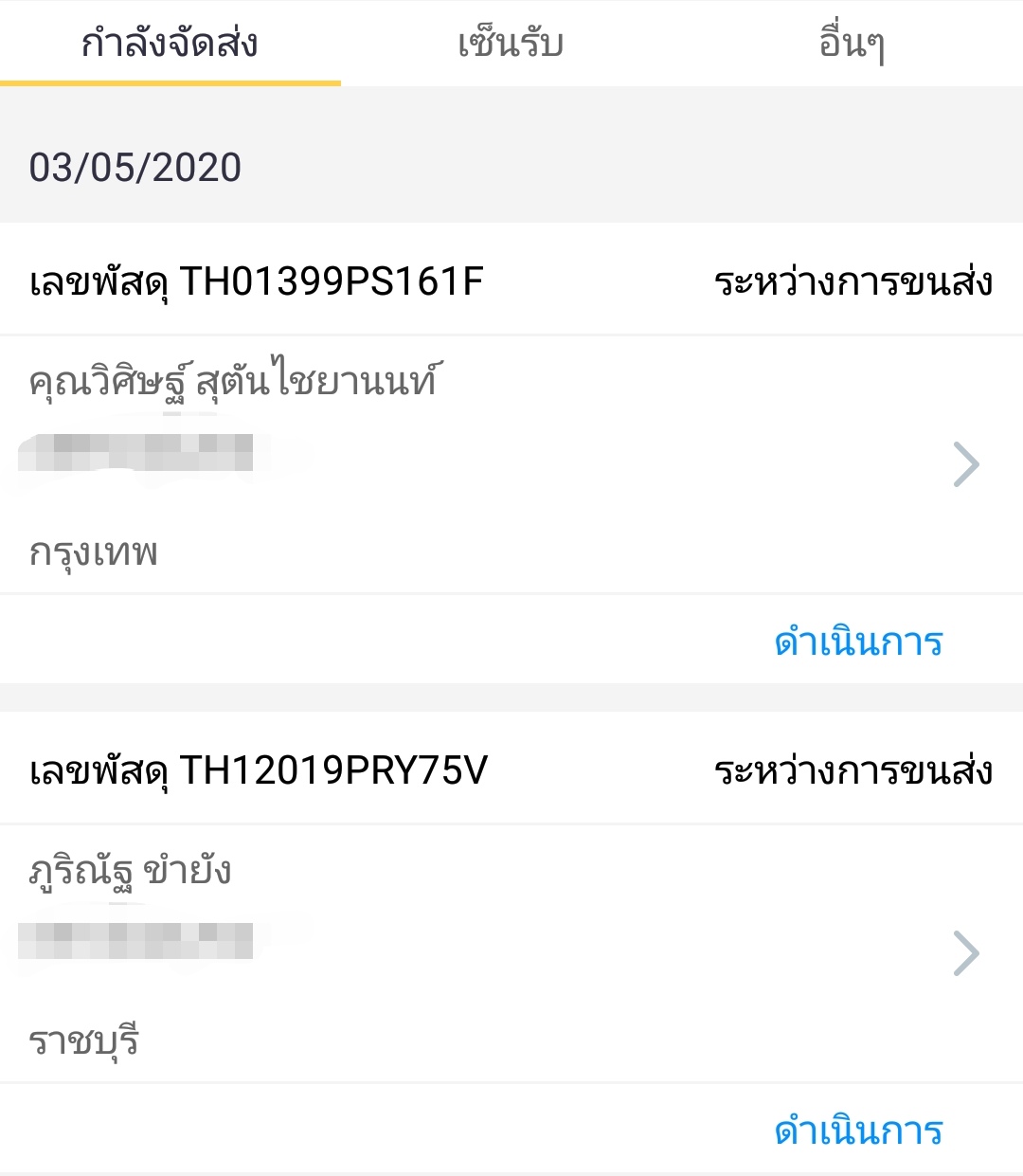Screen dimensions: 1023x1176
Task: Select the ระหว่างการขนส่ง status of second parcel
Action: click(852, 769)
